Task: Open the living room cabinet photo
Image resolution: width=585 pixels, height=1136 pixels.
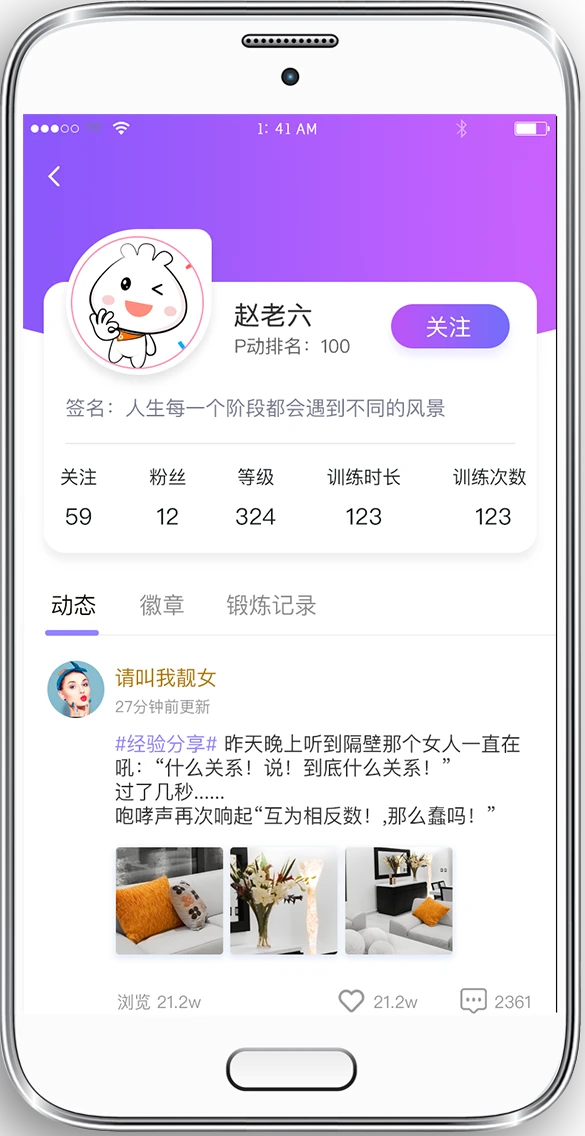Action: coord(399,901)
